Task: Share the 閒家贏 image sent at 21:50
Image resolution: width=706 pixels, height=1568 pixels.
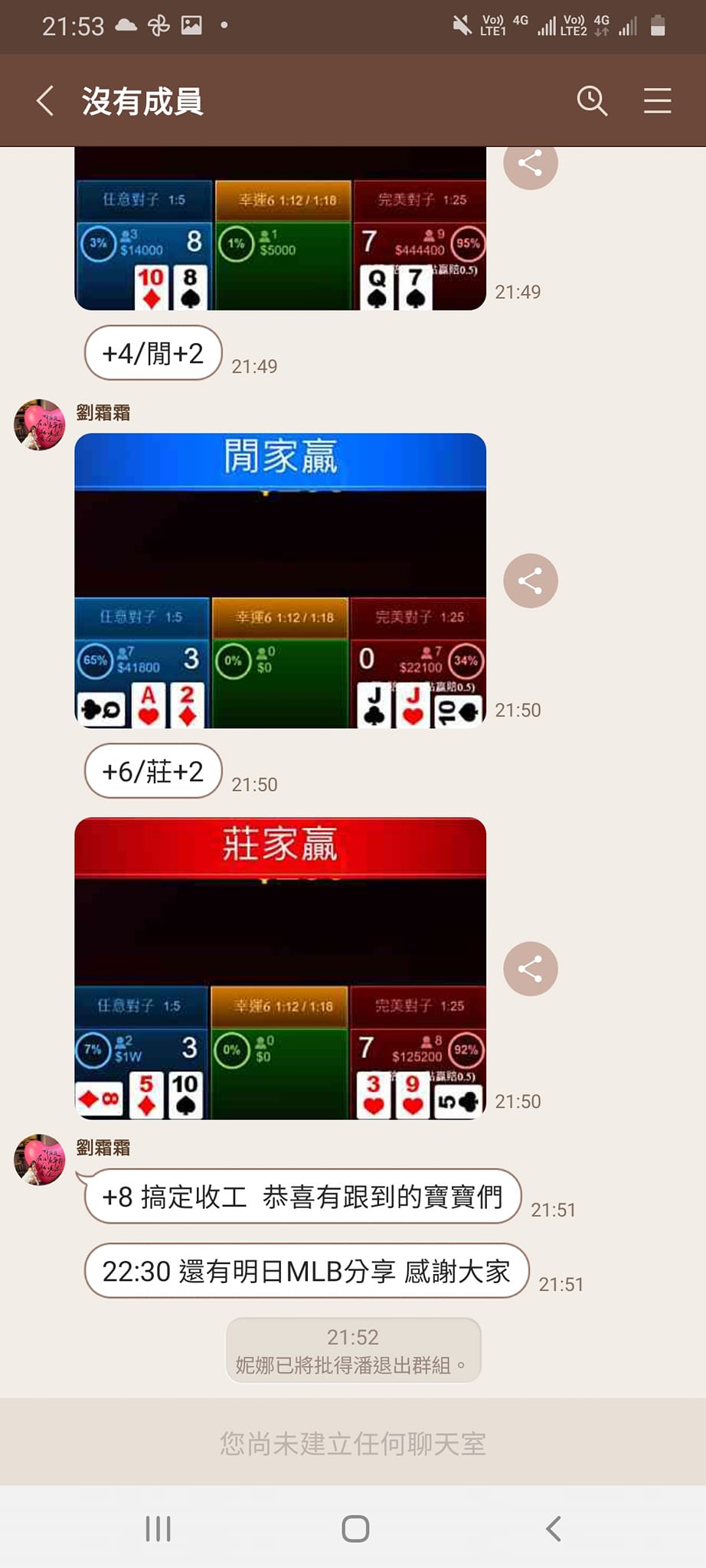Action: (x=530, y=580)
